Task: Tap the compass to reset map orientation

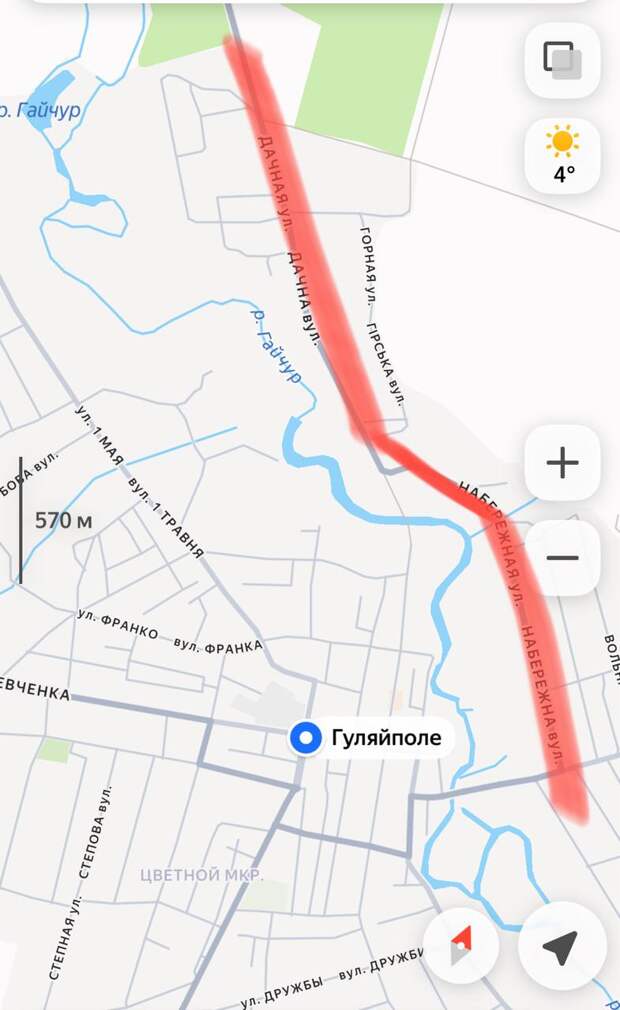Action: [461, 946]
